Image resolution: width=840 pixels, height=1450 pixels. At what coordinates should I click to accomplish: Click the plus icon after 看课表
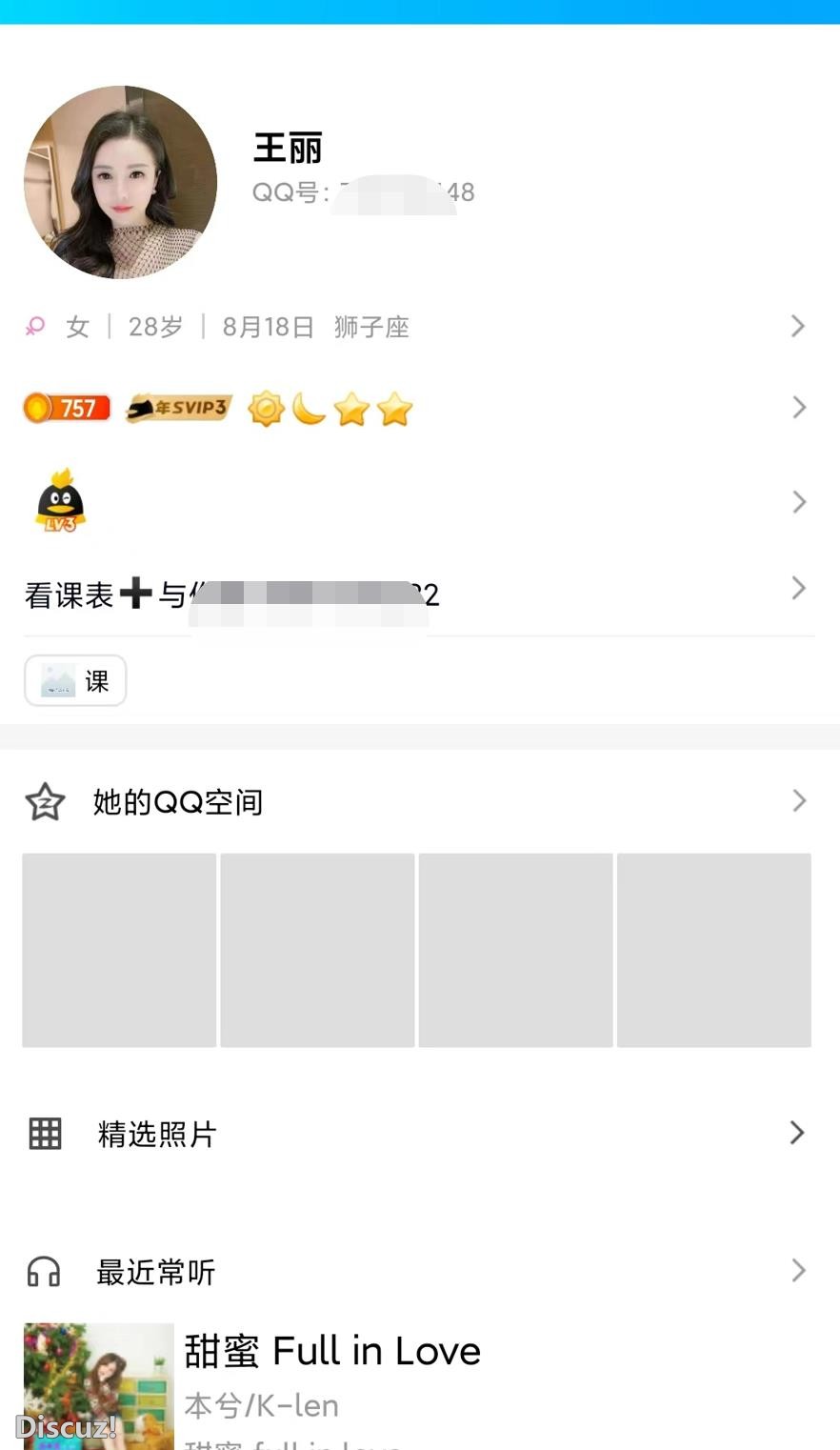pyautogui.click(x=135, y=594)
